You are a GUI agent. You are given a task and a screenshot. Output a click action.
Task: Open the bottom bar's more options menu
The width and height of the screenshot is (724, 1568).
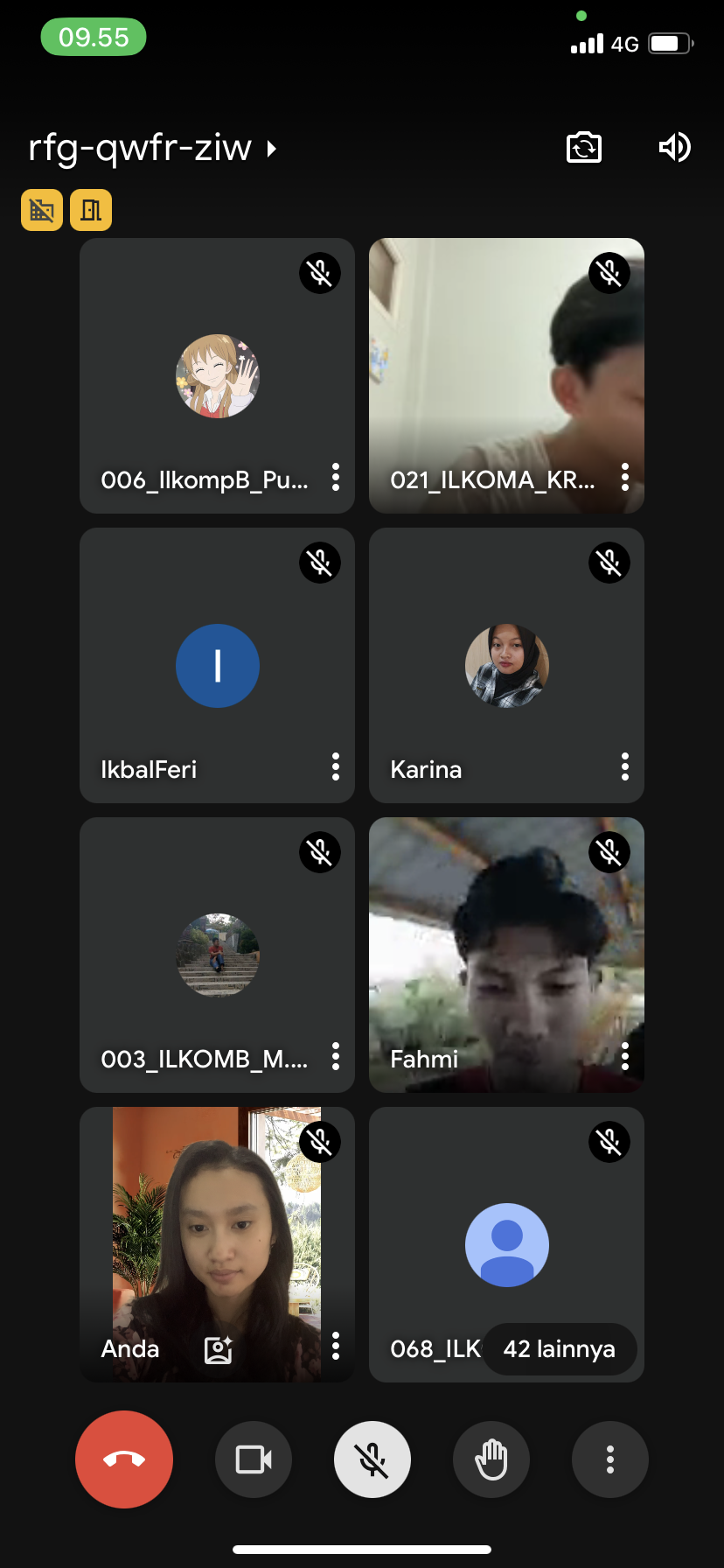click(610, 1459)
